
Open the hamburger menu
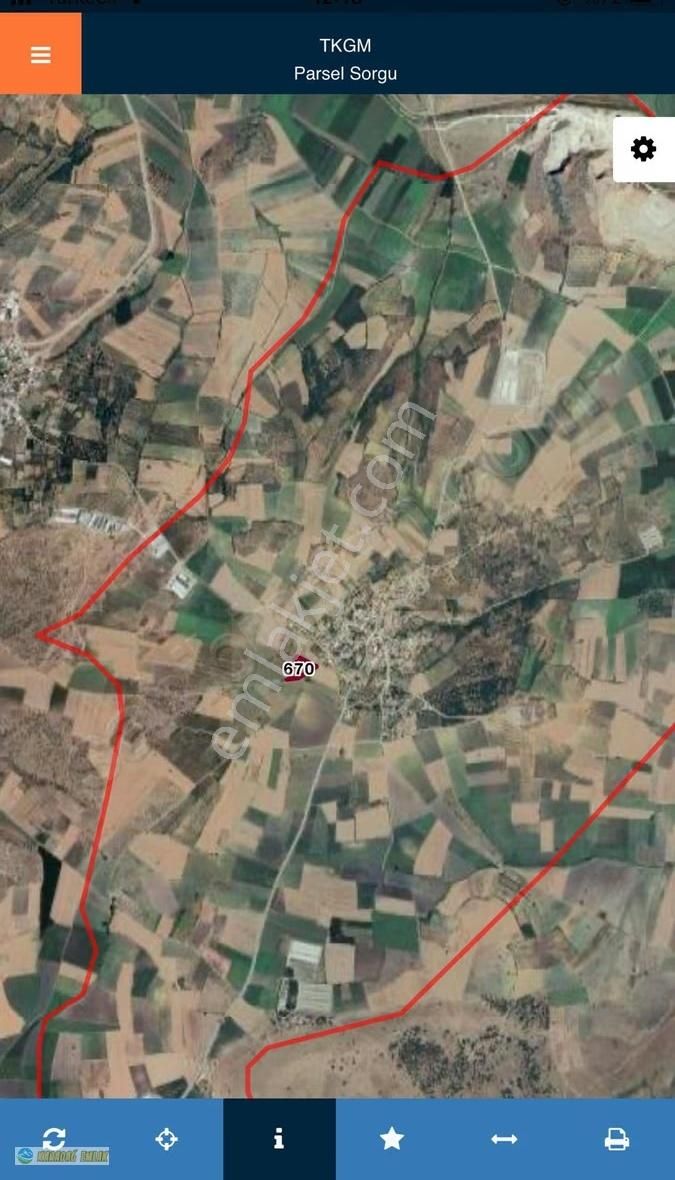coord(40,54)
